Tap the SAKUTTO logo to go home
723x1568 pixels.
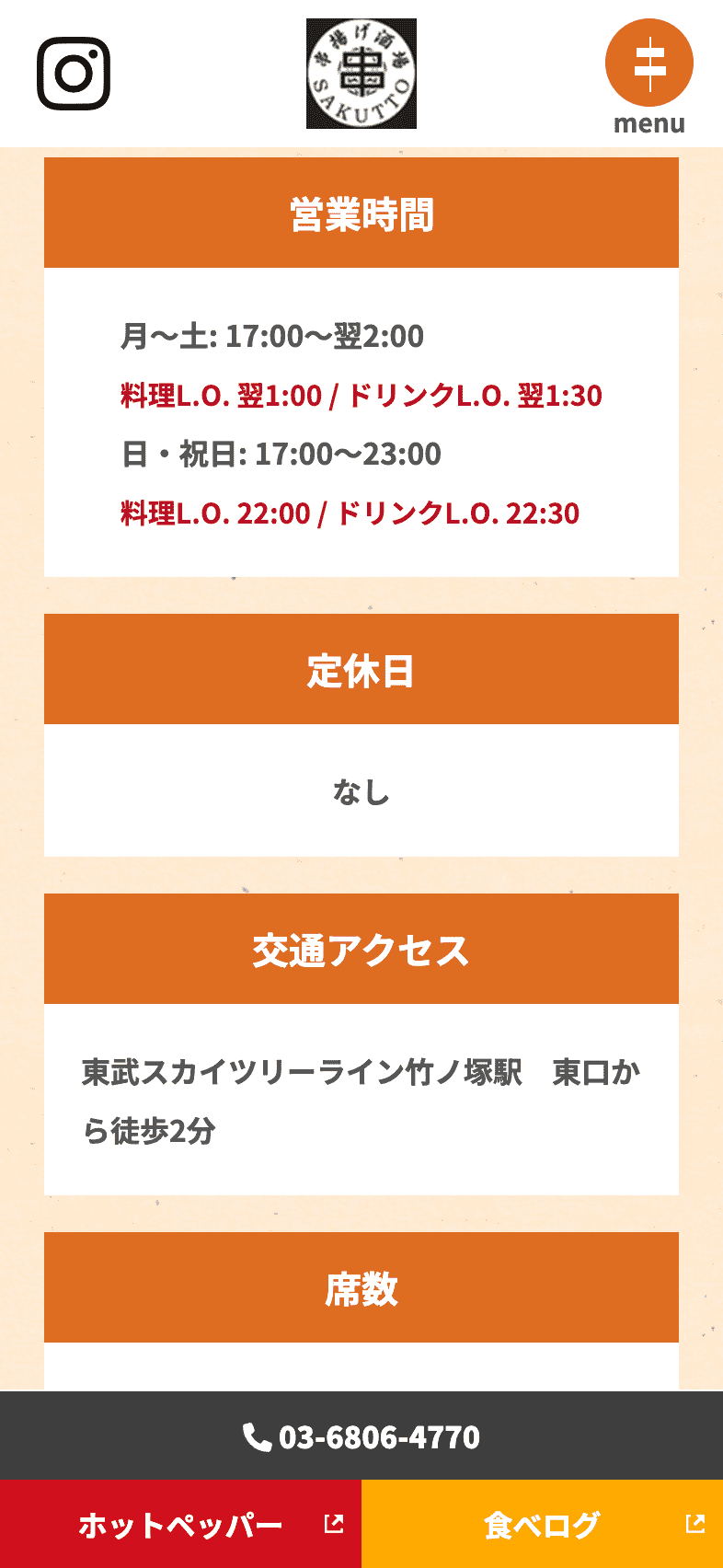pos(361,74)
